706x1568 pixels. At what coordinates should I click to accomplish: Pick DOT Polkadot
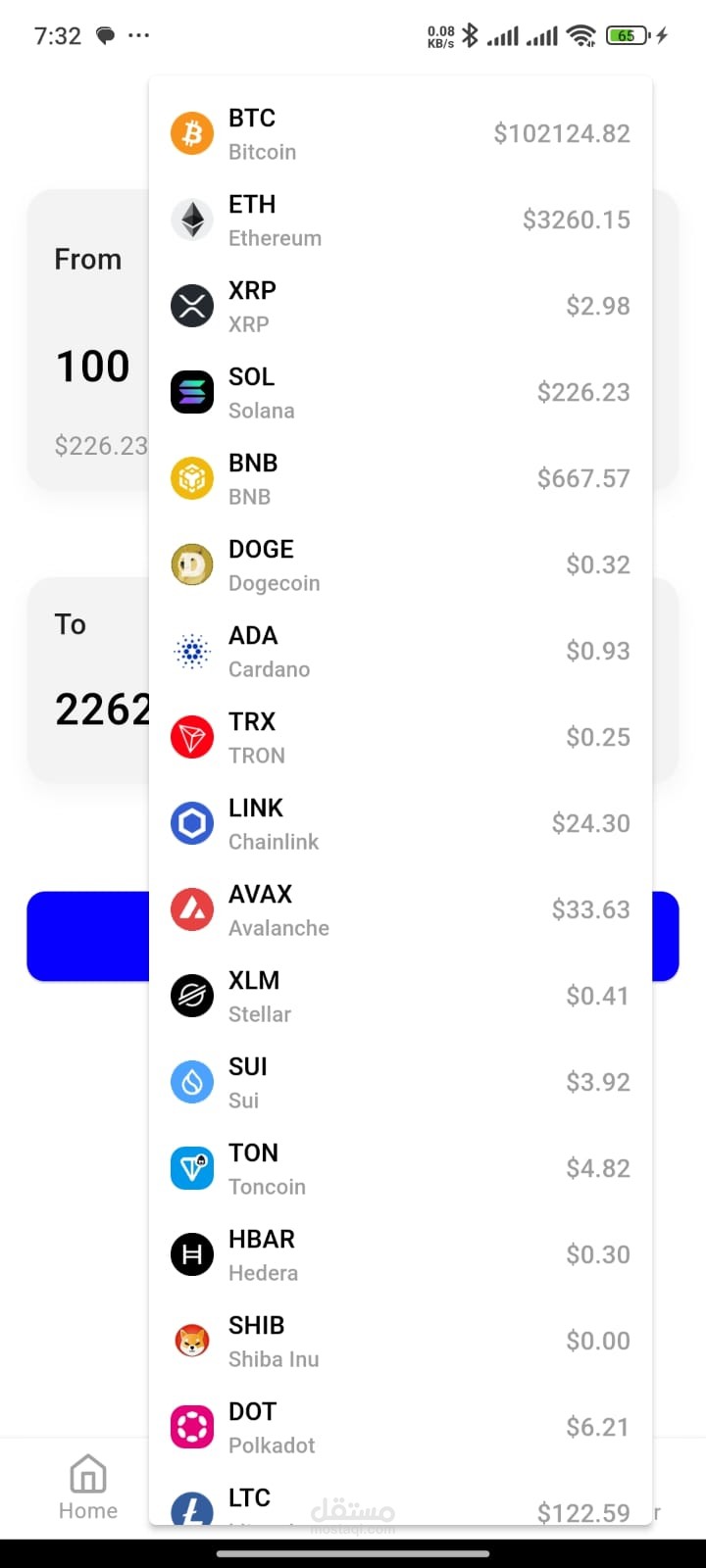click(400, 1428)
